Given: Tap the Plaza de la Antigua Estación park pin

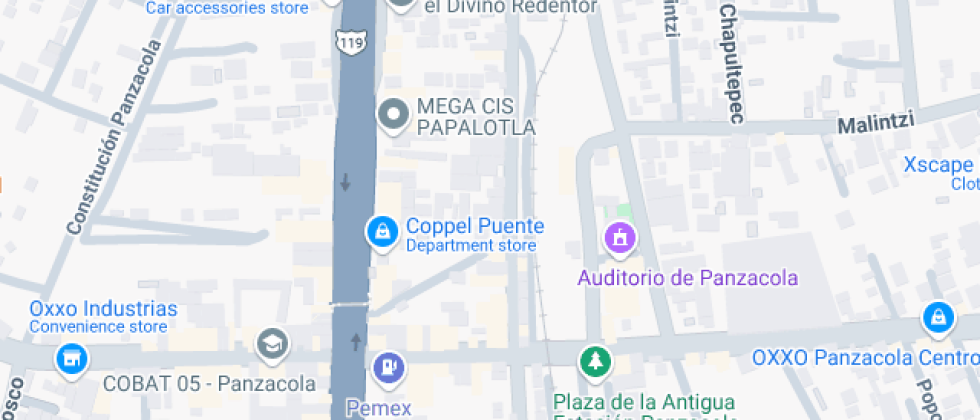Looking at the screenshot, I should [594, 360].
